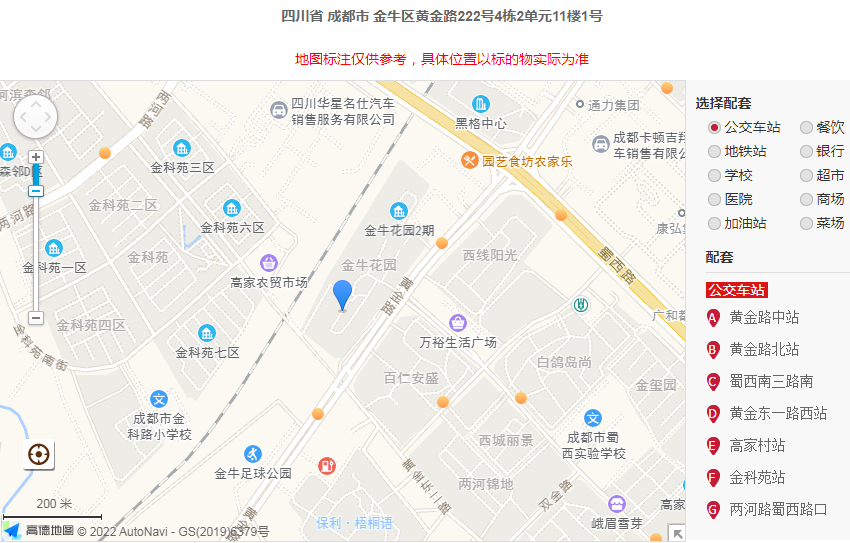
Task: Open bus stop 高家村站 in the list
Action: click(756, 446)
